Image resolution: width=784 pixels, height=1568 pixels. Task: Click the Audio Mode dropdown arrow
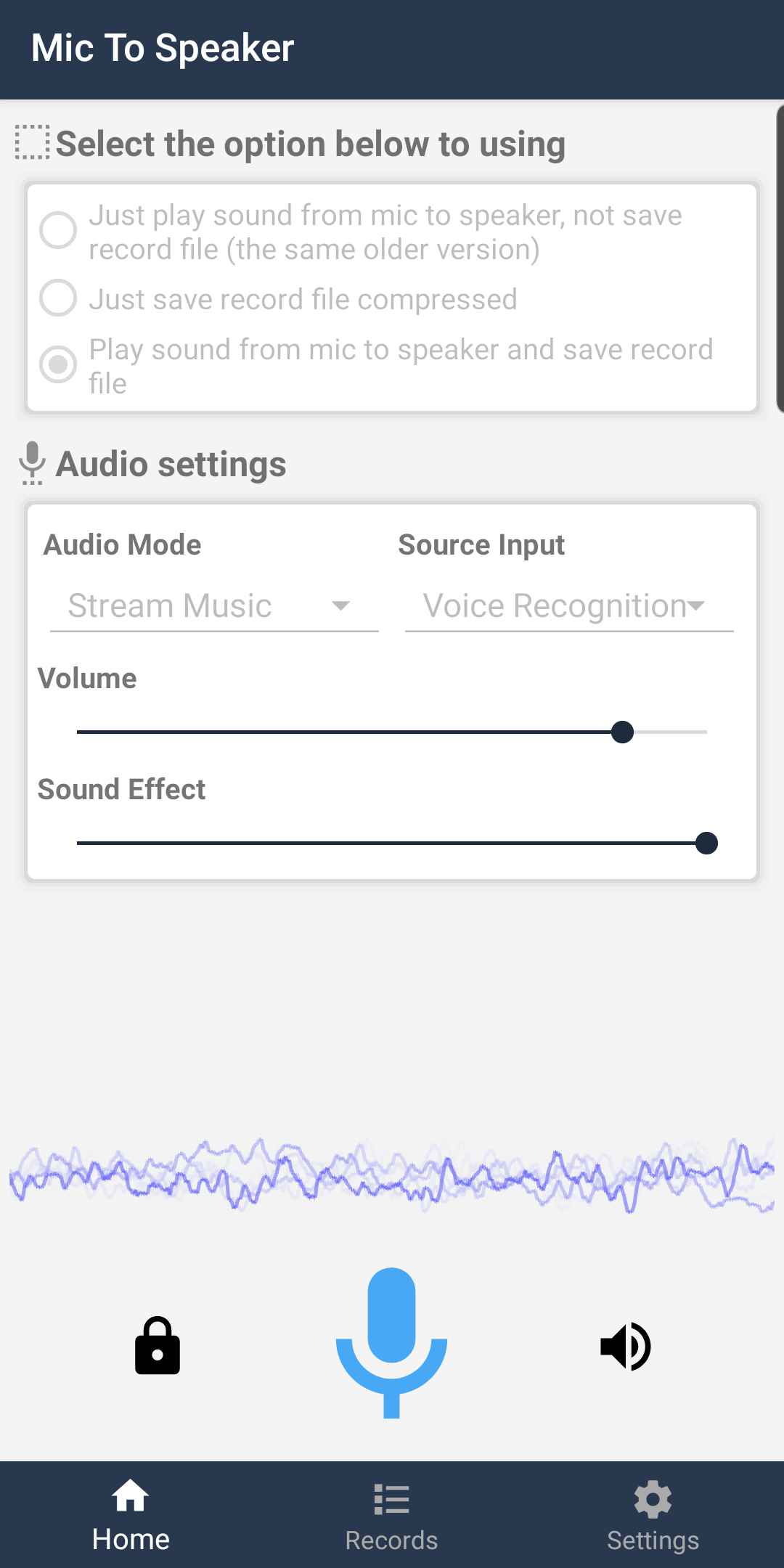341,606
